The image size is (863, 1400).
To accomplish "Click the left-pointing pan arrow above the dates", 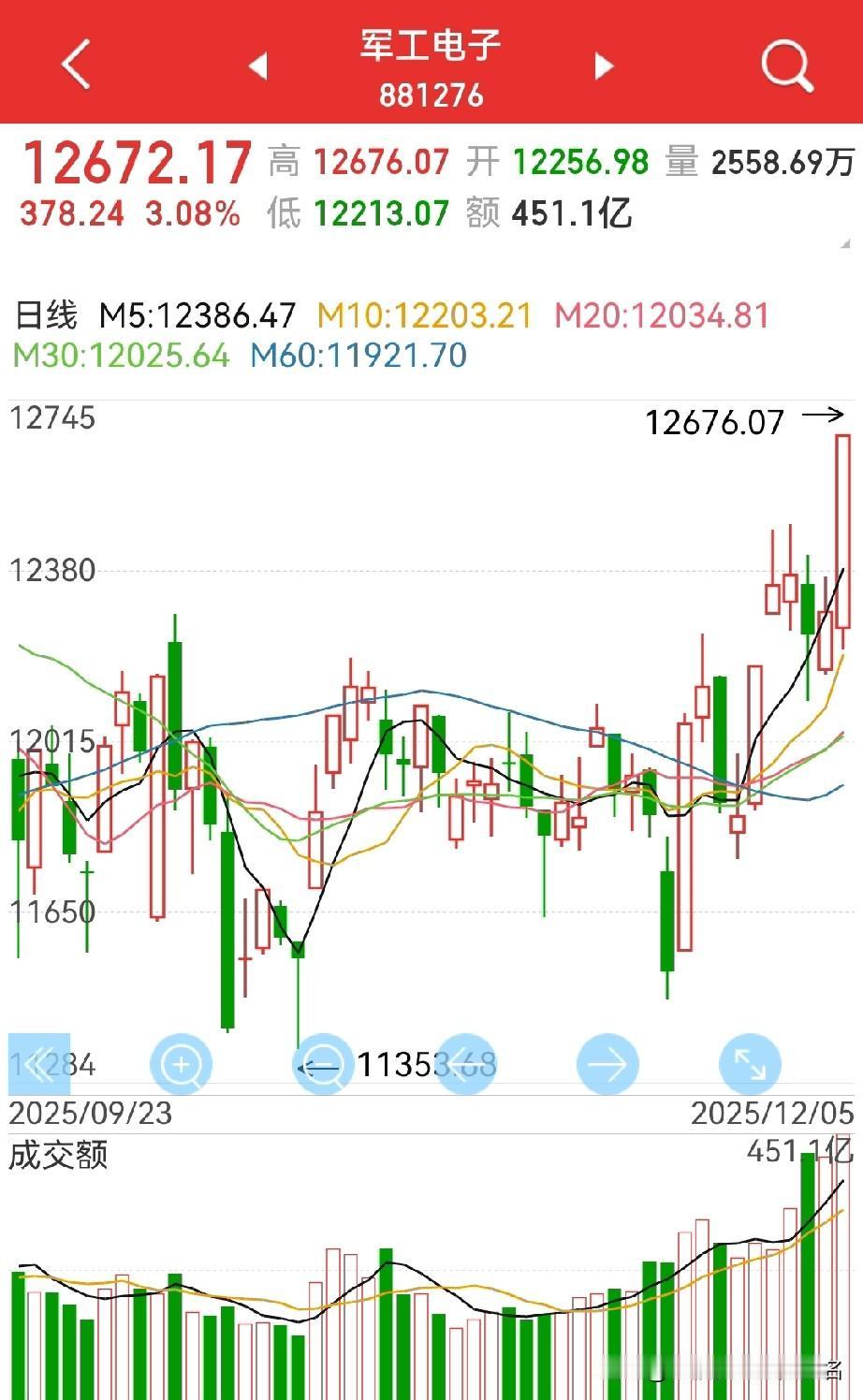I will 465,1064.
